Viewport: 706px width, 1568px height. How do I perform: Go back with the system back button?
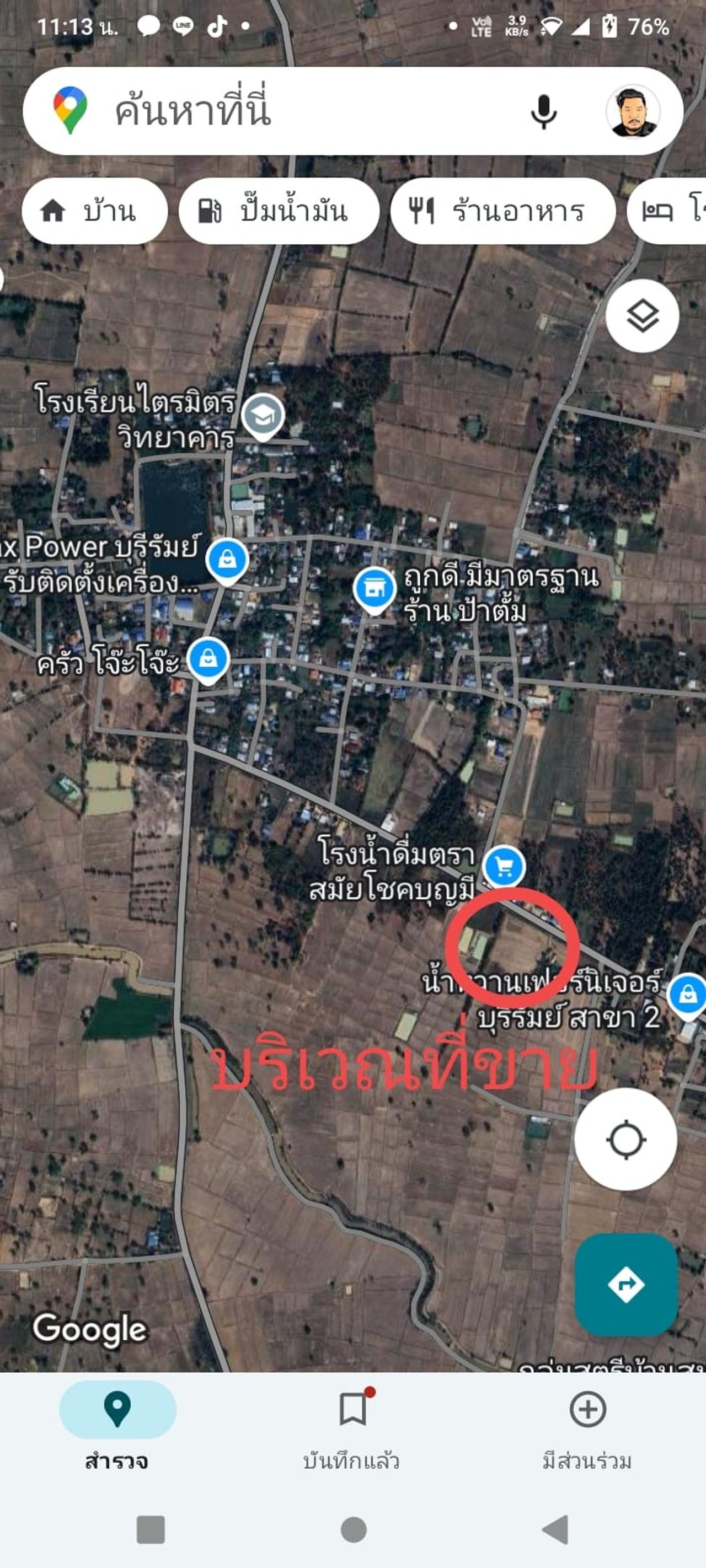pos(555,1529)
